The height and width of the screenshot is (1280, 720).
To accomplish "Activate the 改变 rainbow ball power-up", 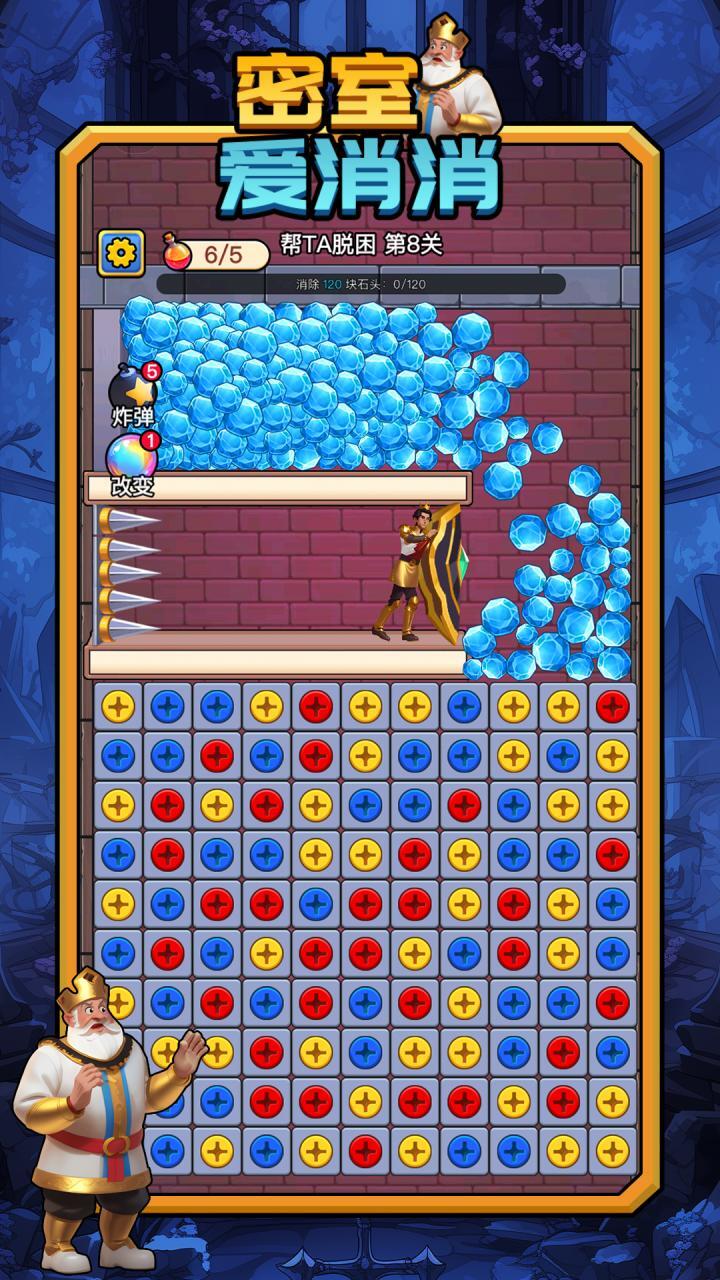I will pos(132,461).
